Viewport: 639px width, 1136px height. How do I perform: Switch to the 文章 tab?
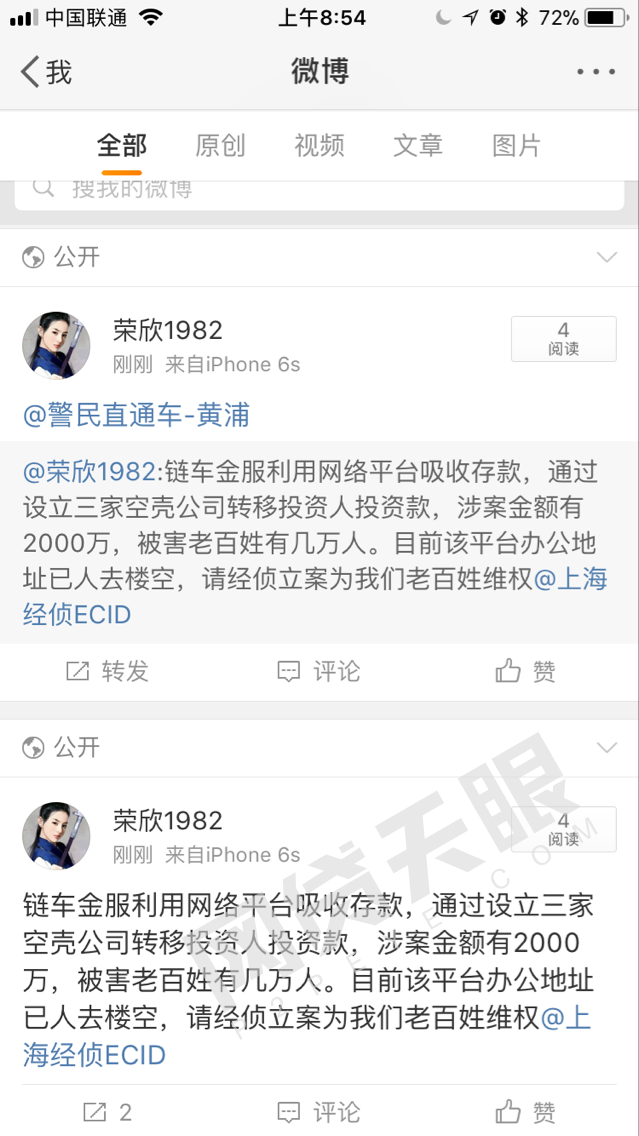point(418,146)
